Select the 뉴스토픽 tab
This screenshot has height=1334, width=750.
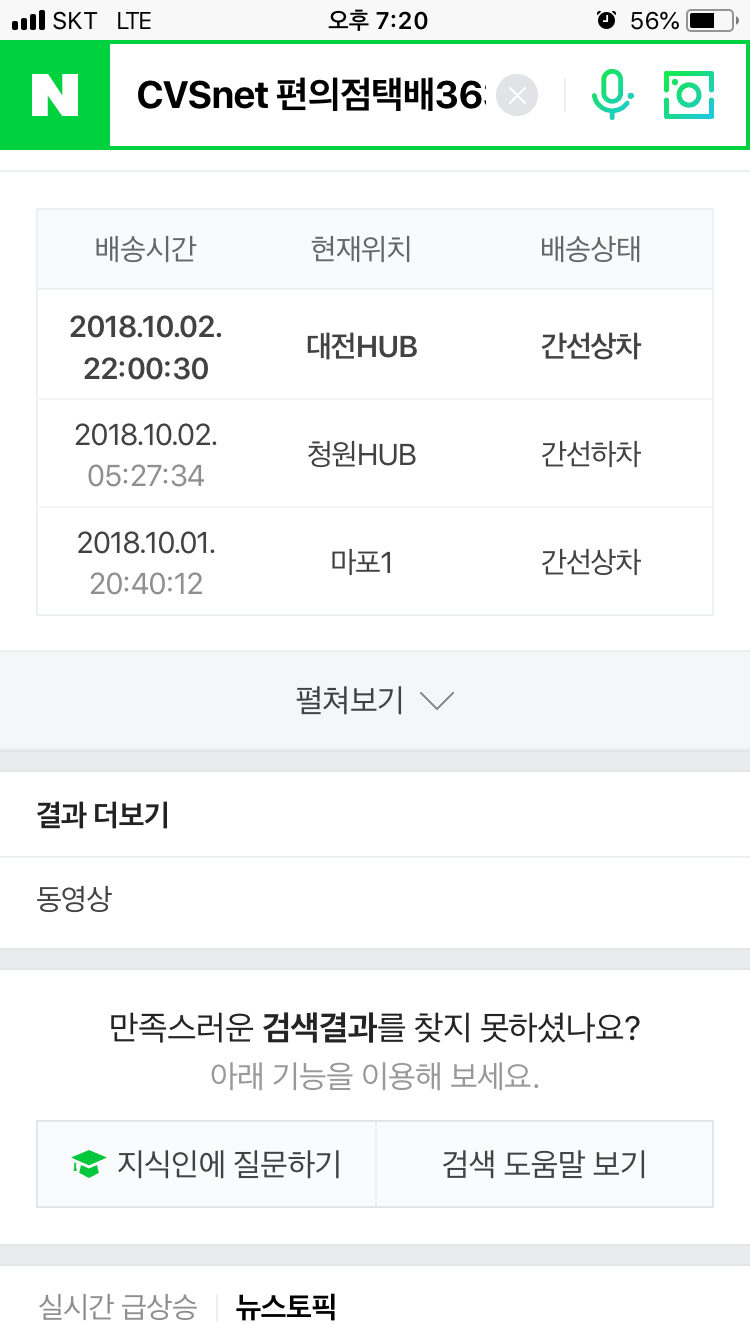click(x=286, y=1306)
